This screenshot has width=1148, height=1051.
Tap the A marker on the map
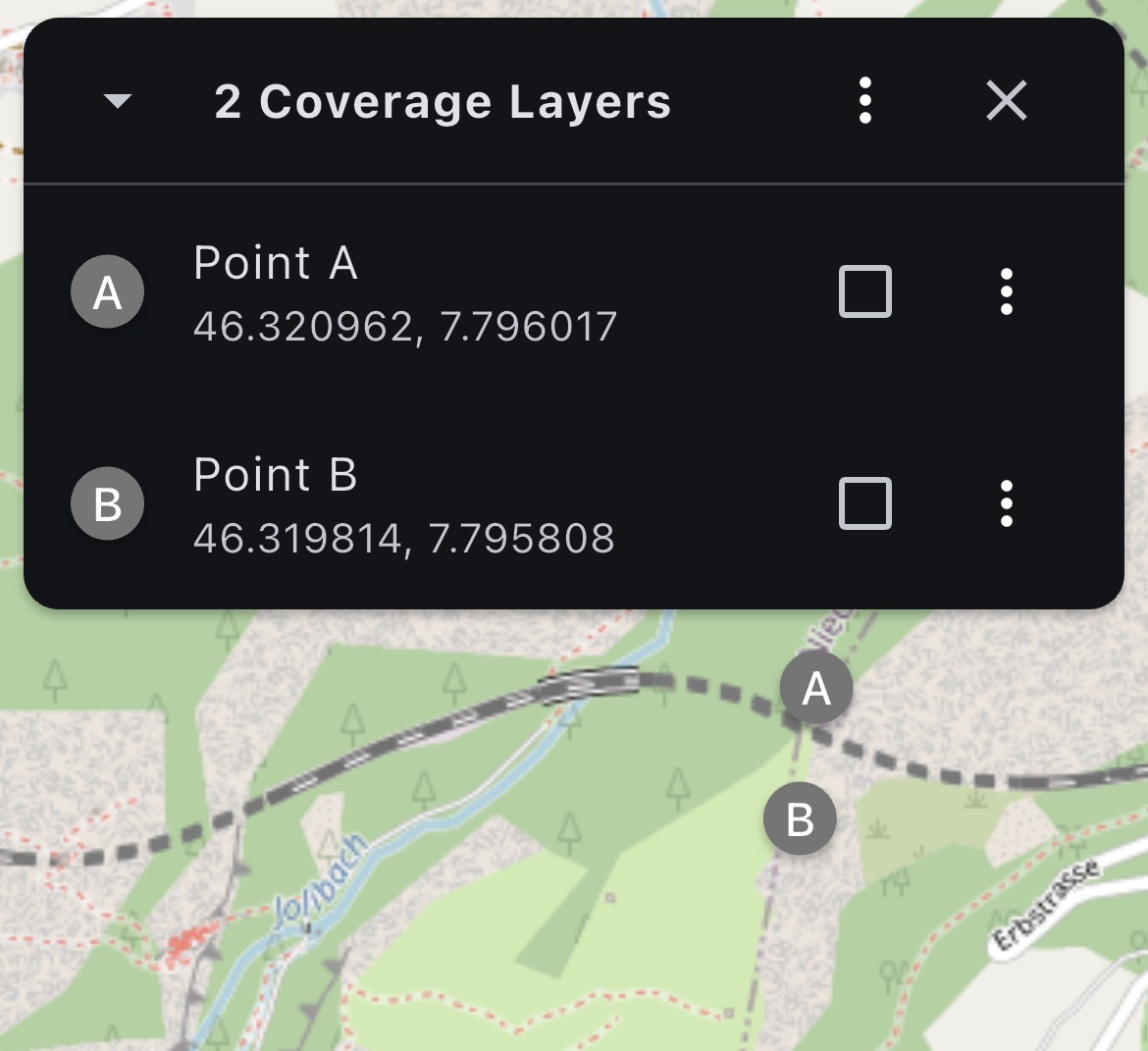(816, 689)
